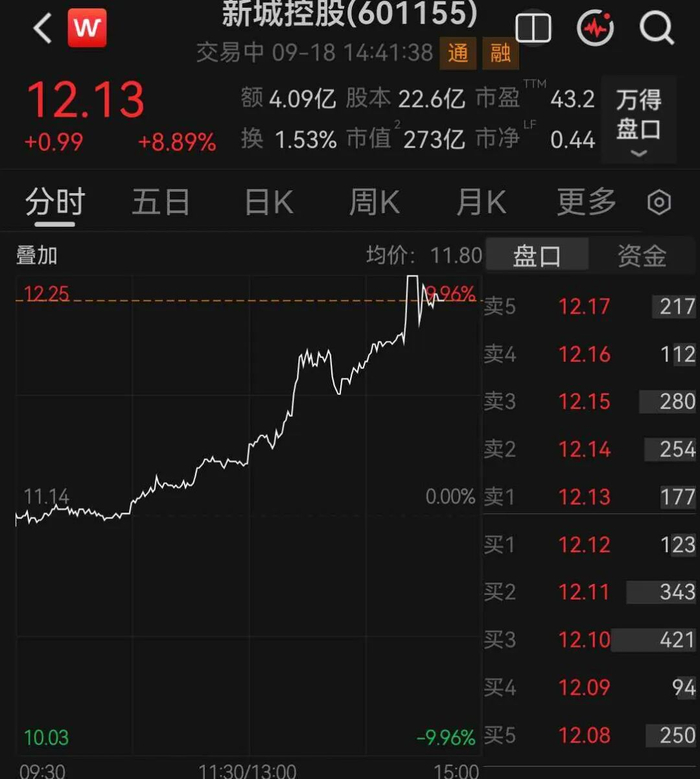Image resolution: width=700 pixels, height=779 pixels.
Task: Open the 更多 chart periods menu
Action: pyautogui.click(x=587, y=203)
